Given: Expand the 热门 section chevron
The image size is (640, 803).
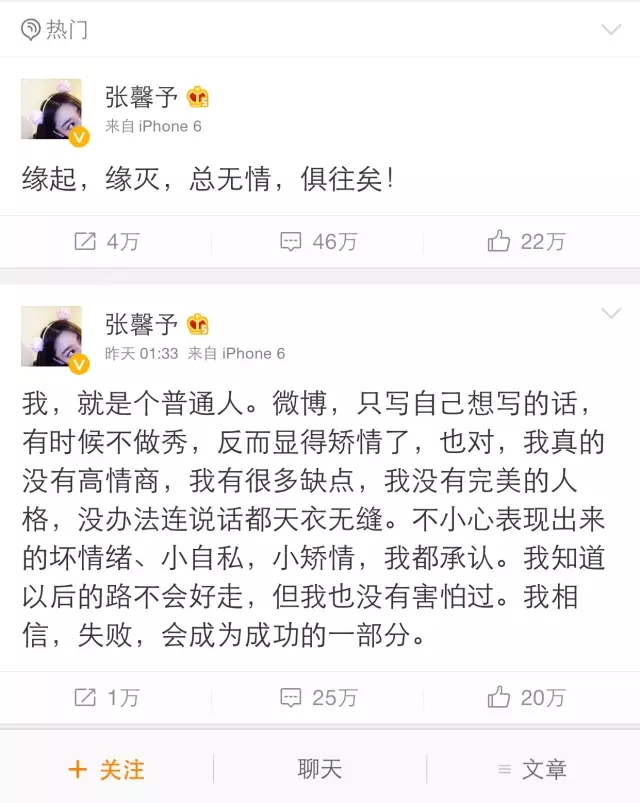Looking at the screenshot, I should (611, 29).
